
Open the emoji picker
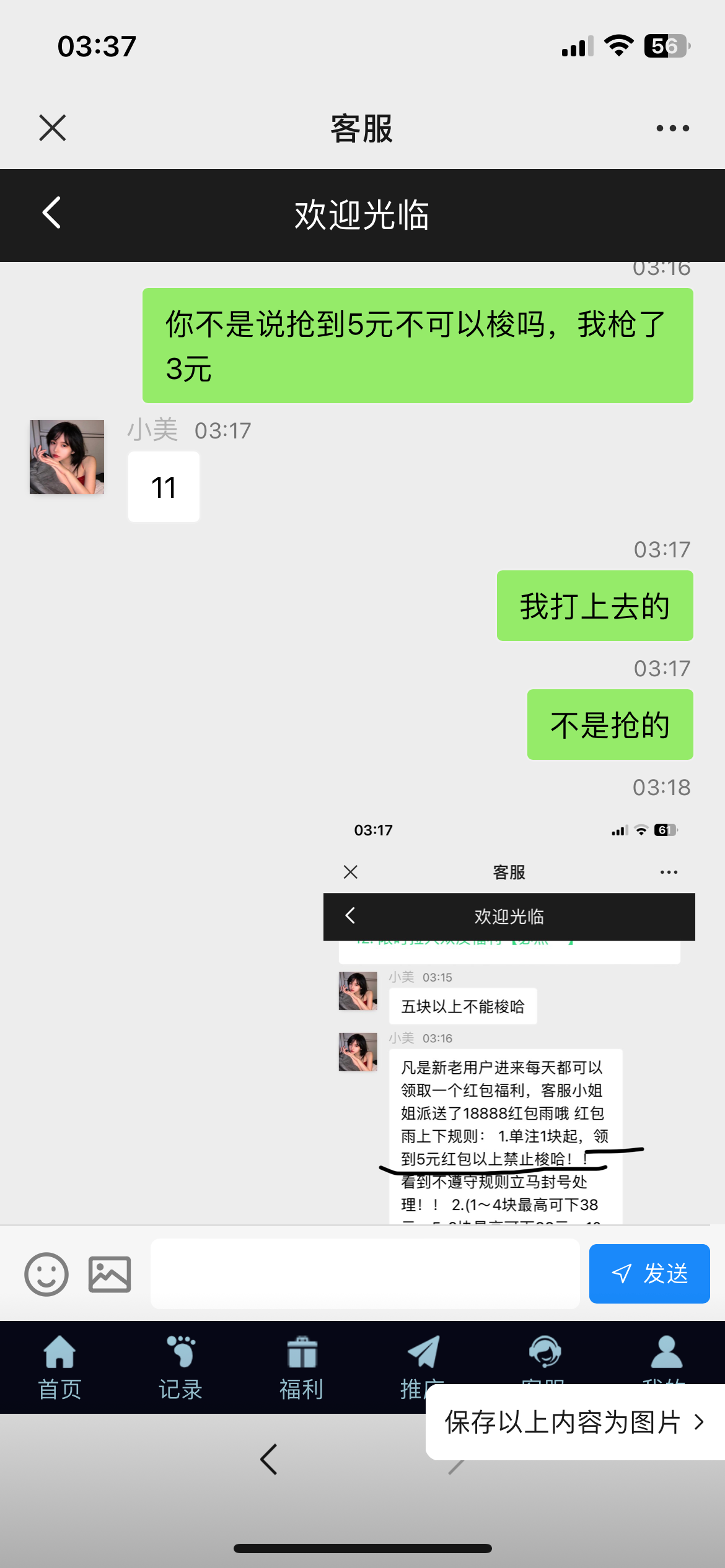46,1274
